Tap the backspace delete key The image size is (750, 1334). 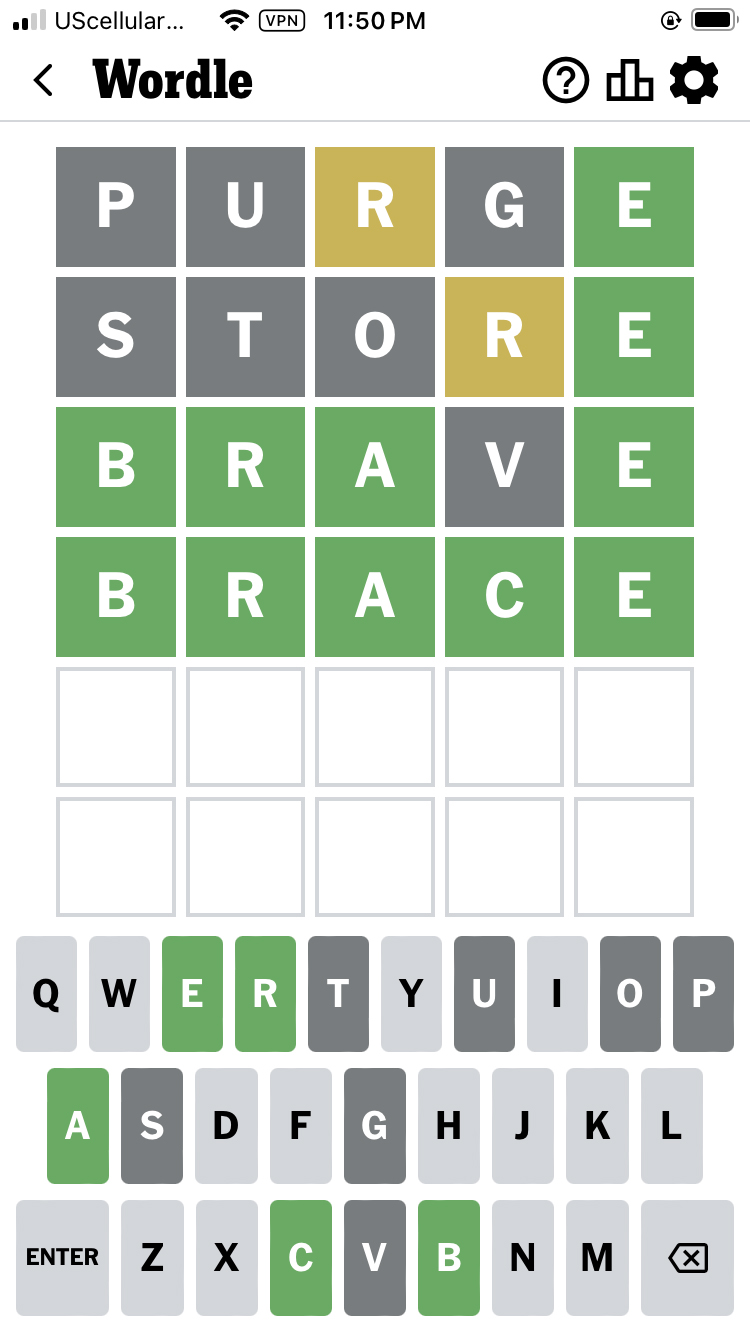(687, 1257)
